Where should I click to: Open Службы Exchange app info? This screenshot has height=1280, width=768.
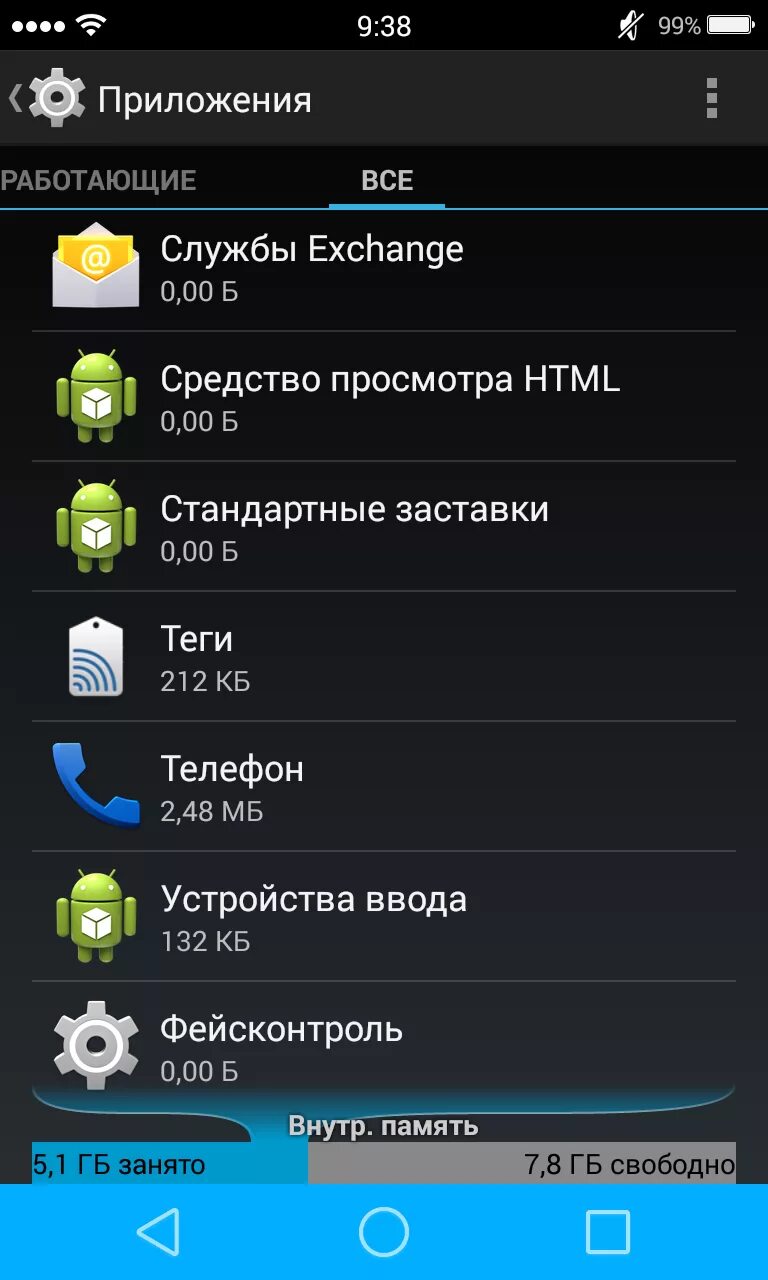point(384,267)
